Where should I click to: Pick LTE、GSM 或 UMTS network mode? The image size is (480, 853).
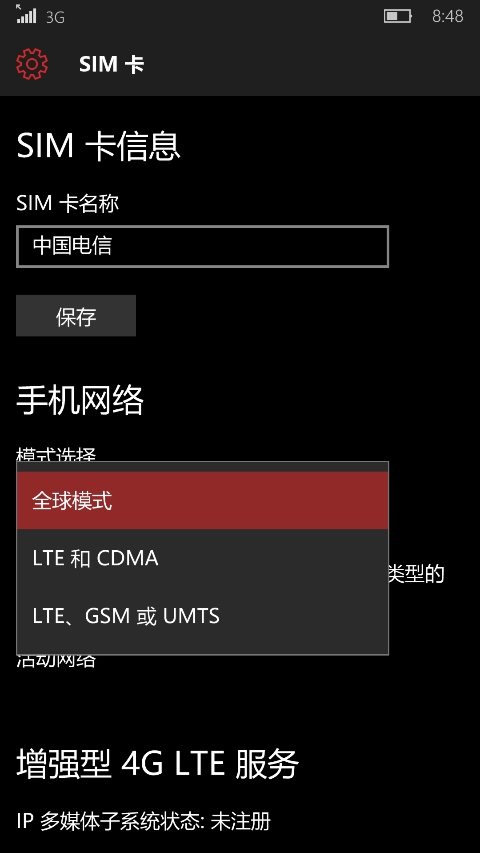pyautogui.click(x=202, y=616)
